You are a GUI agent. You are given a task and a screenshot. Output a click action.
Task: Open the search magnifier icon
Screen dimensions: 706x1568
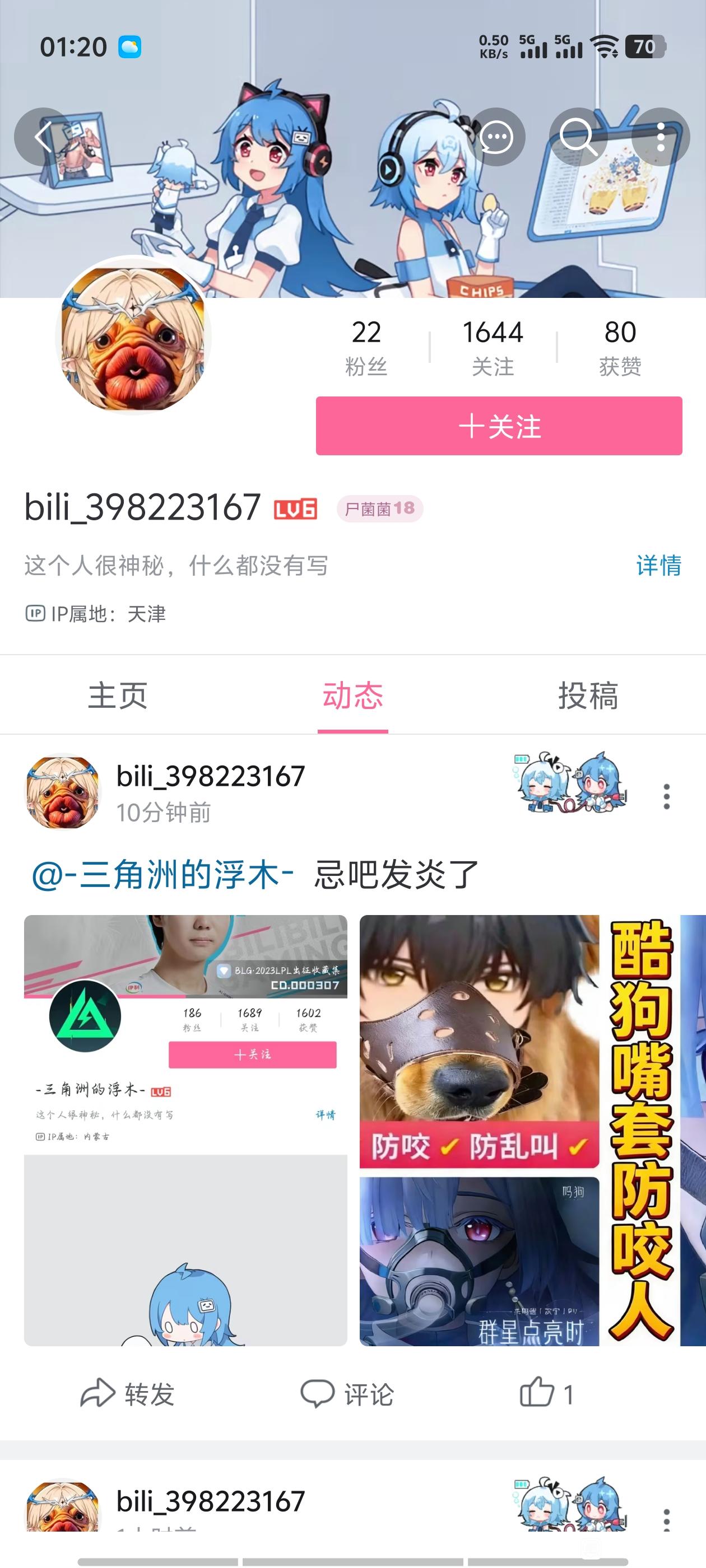pyautogui.click(x=578, y=137)
